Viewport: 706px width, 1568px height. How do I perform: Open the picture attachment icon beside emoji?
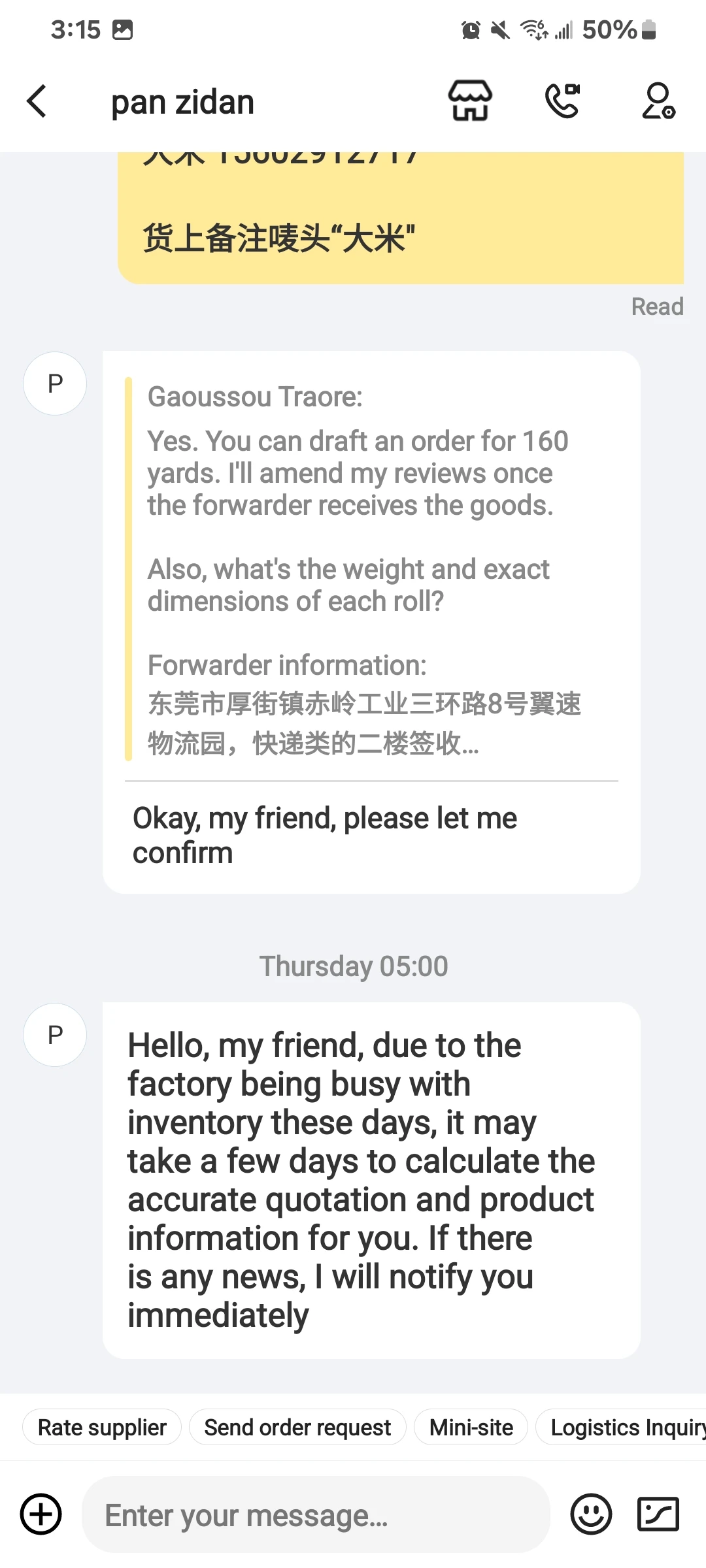[x=658, y=1514]
